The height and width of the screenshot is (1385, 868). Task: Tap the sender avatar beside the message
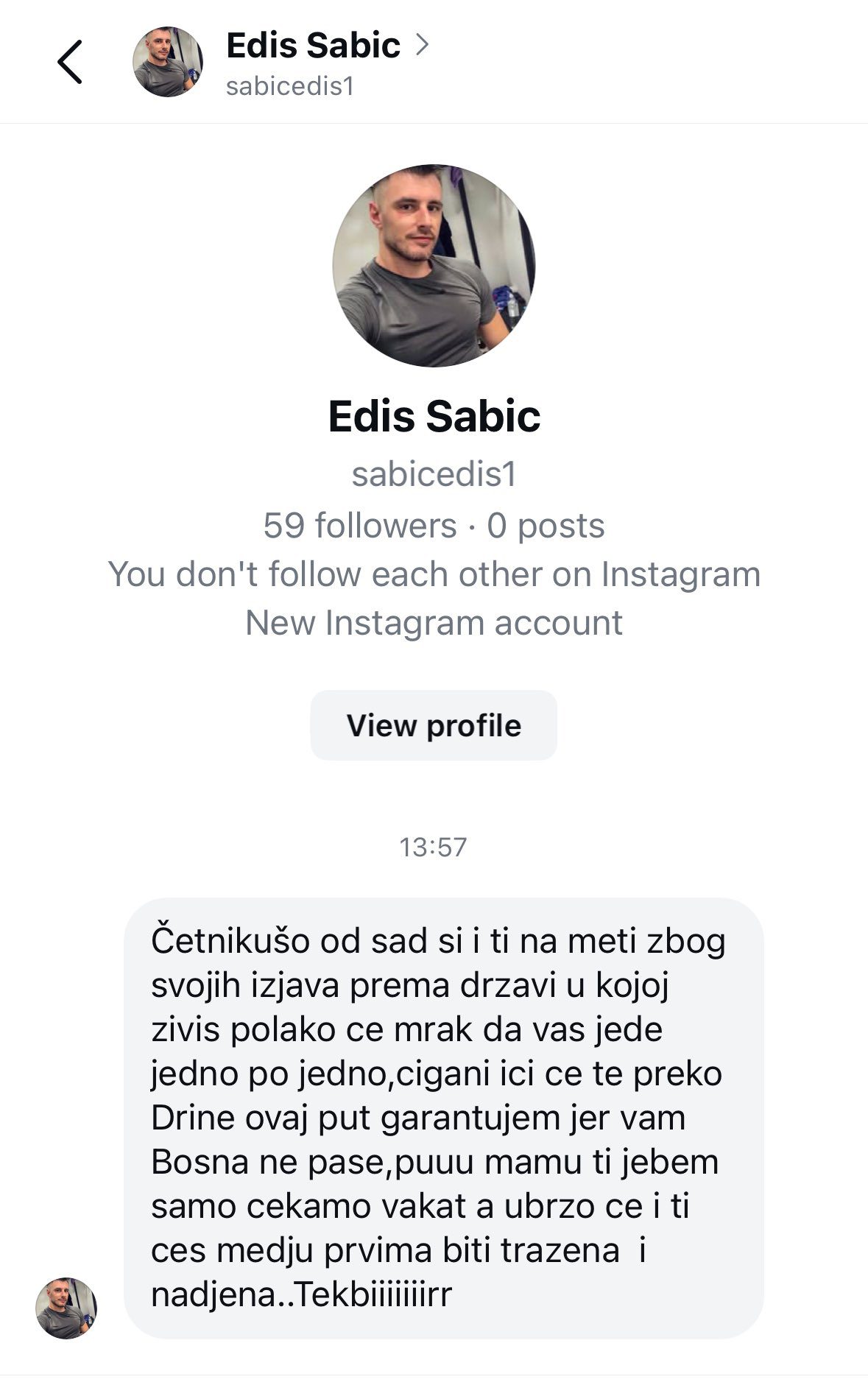(66, 1308)
